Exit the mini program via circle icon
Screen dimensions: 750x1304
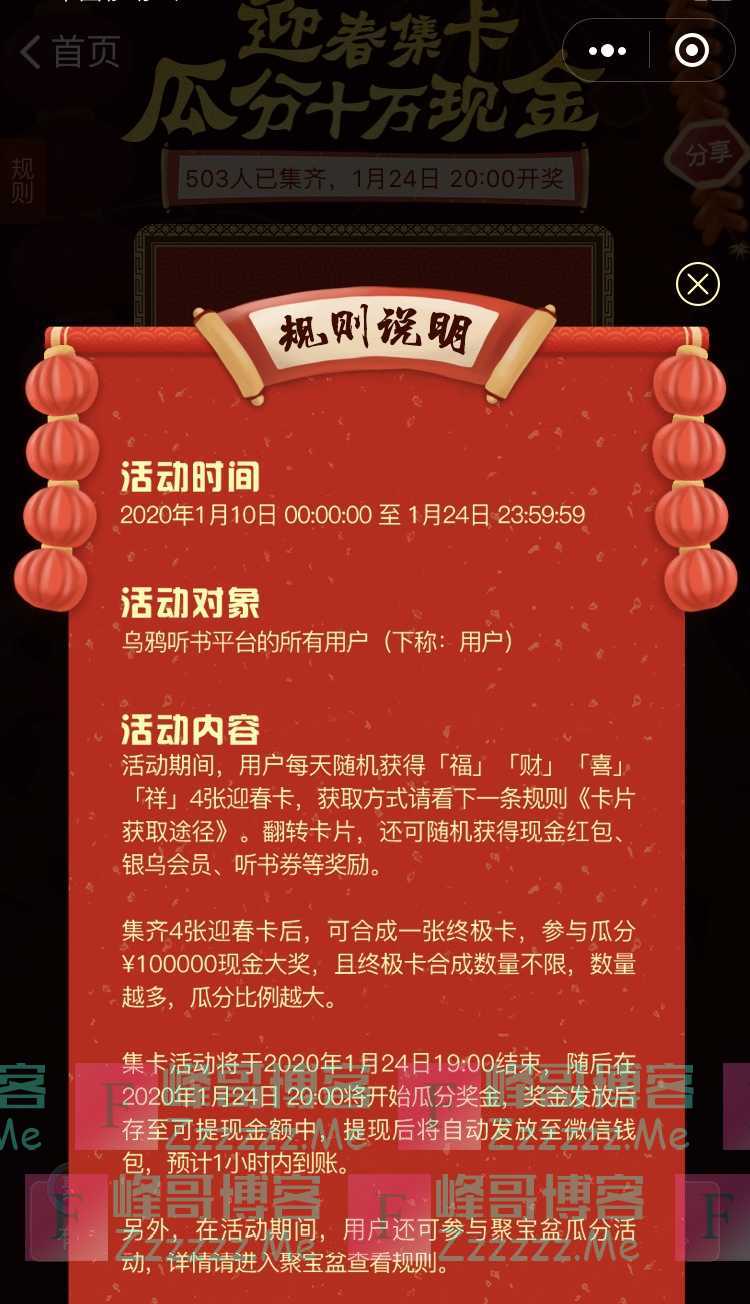[692, 50]
